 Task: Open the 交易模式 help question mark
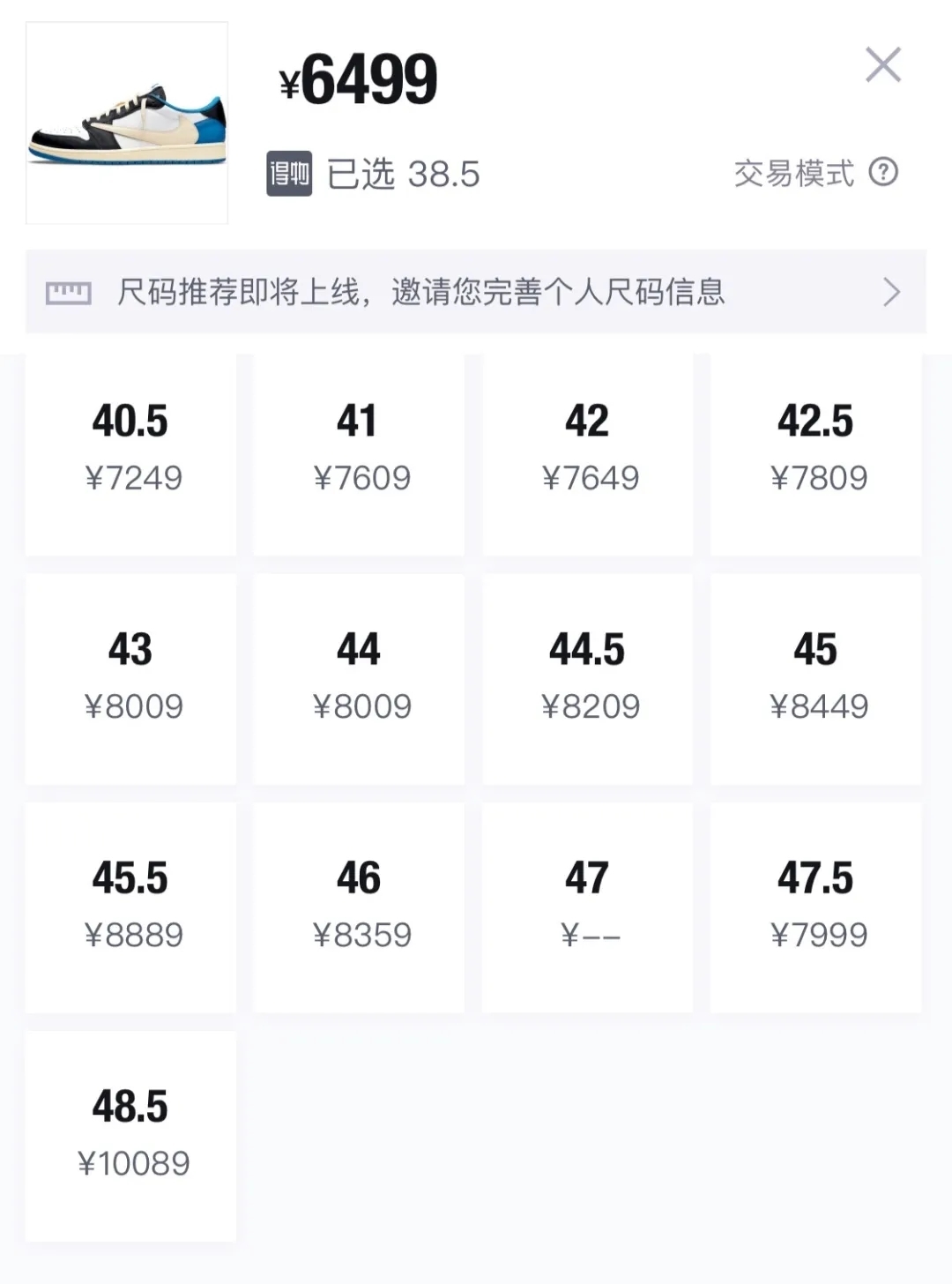(884, 175)
